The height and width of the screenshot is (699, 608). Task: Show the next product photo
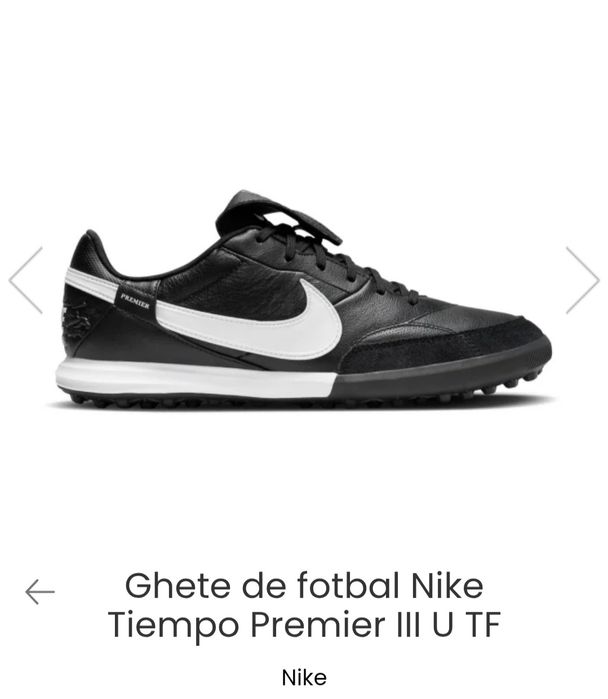click(582, 281)
